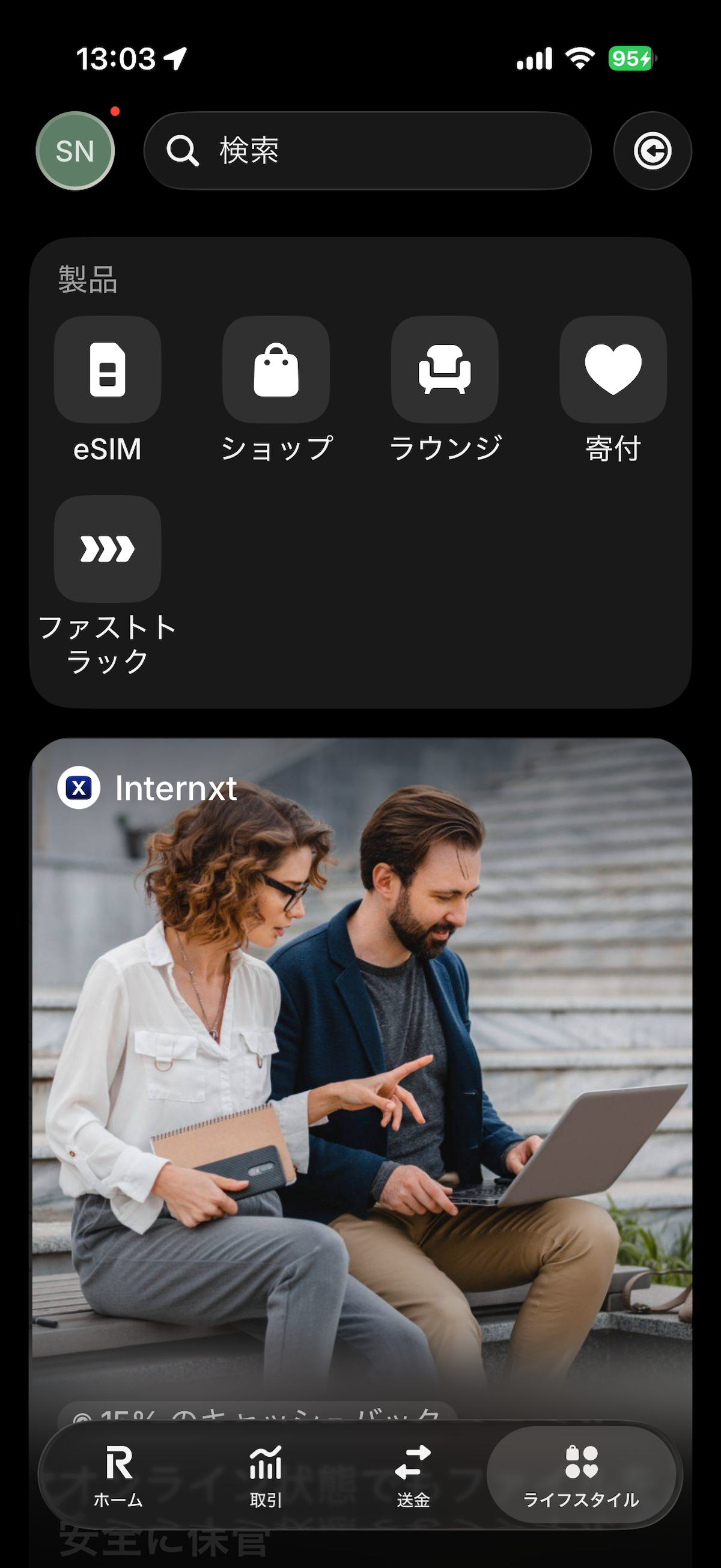The width and height of the screenshot is (721, 1568).
Task: Open the eSIM product
Action: (107, 370)
